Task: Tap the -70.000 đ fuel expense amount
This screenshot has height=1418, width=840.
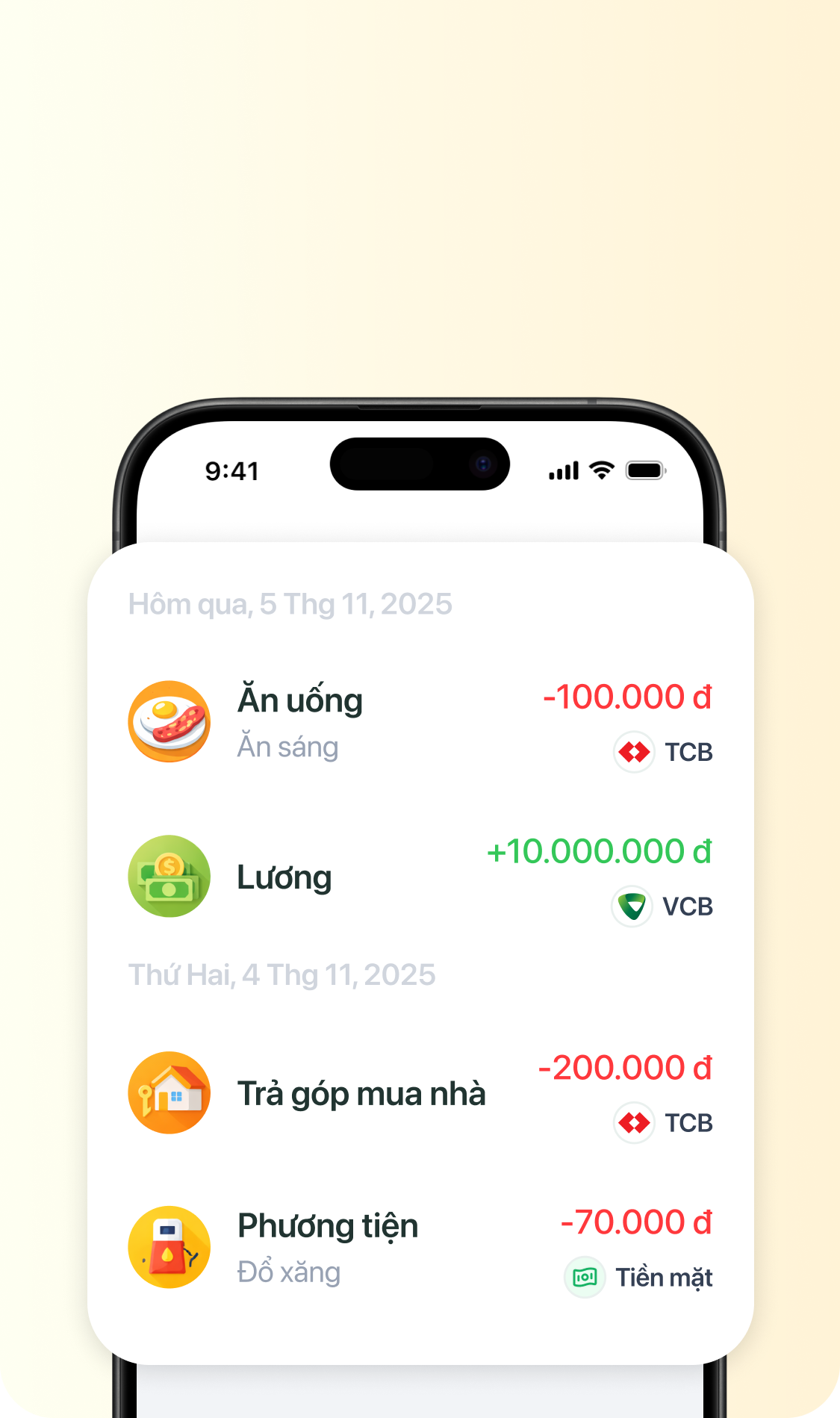Action: coord(635,1222)
